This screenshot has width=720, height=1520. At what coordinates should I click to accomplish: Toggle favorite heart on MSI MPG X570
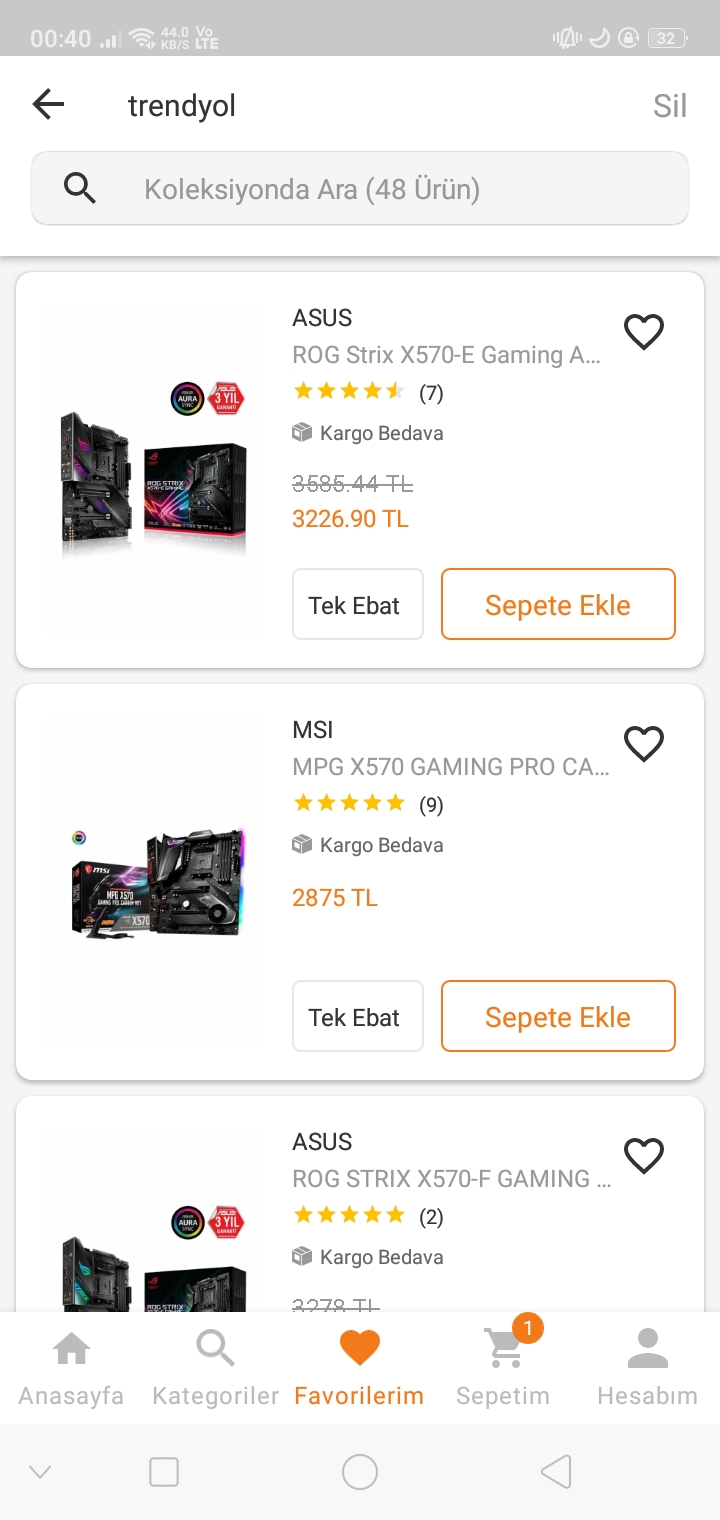tap(643, 744)
